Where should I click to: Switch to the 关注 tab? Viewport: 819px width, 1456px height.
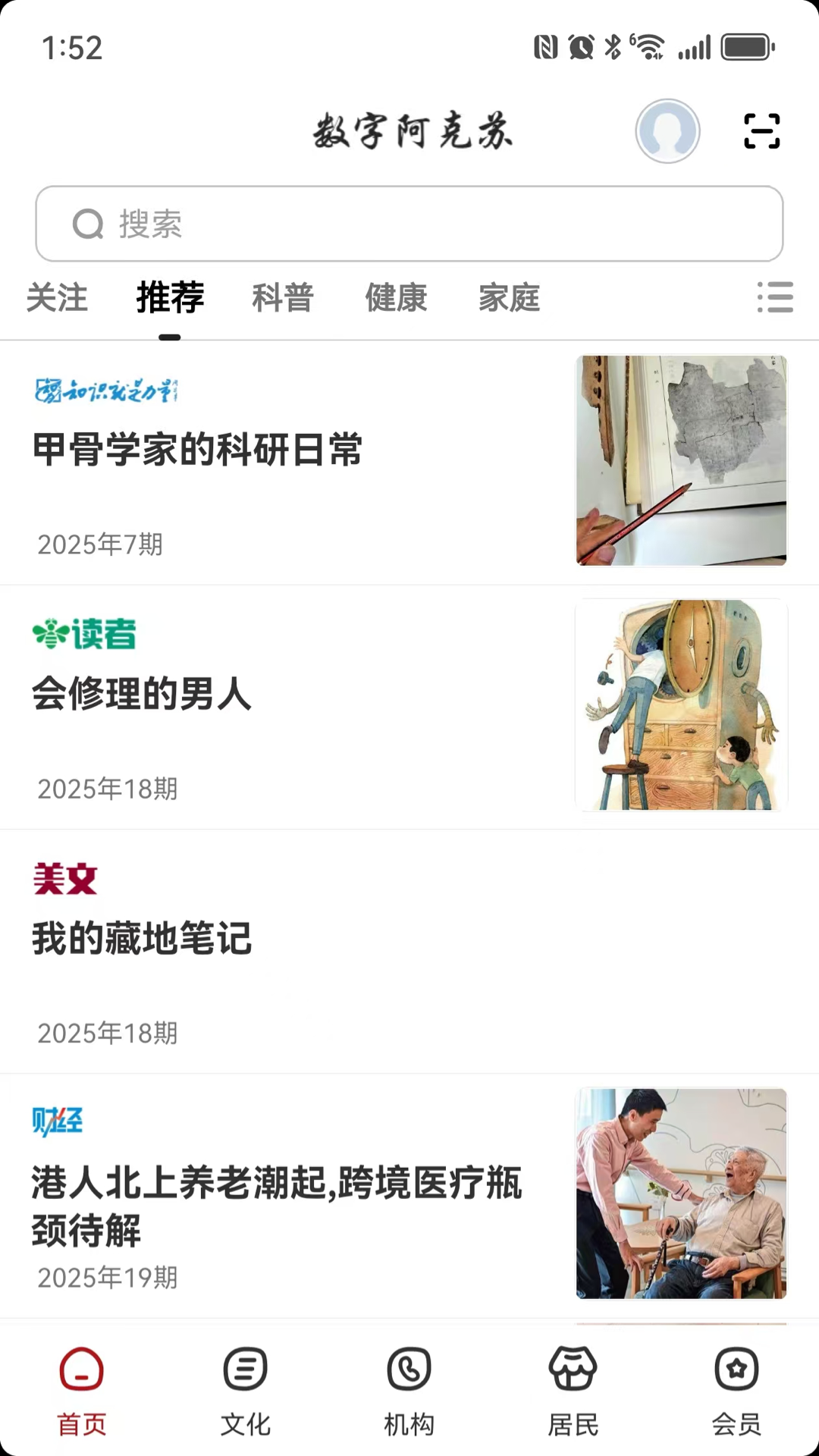[58, 299]
